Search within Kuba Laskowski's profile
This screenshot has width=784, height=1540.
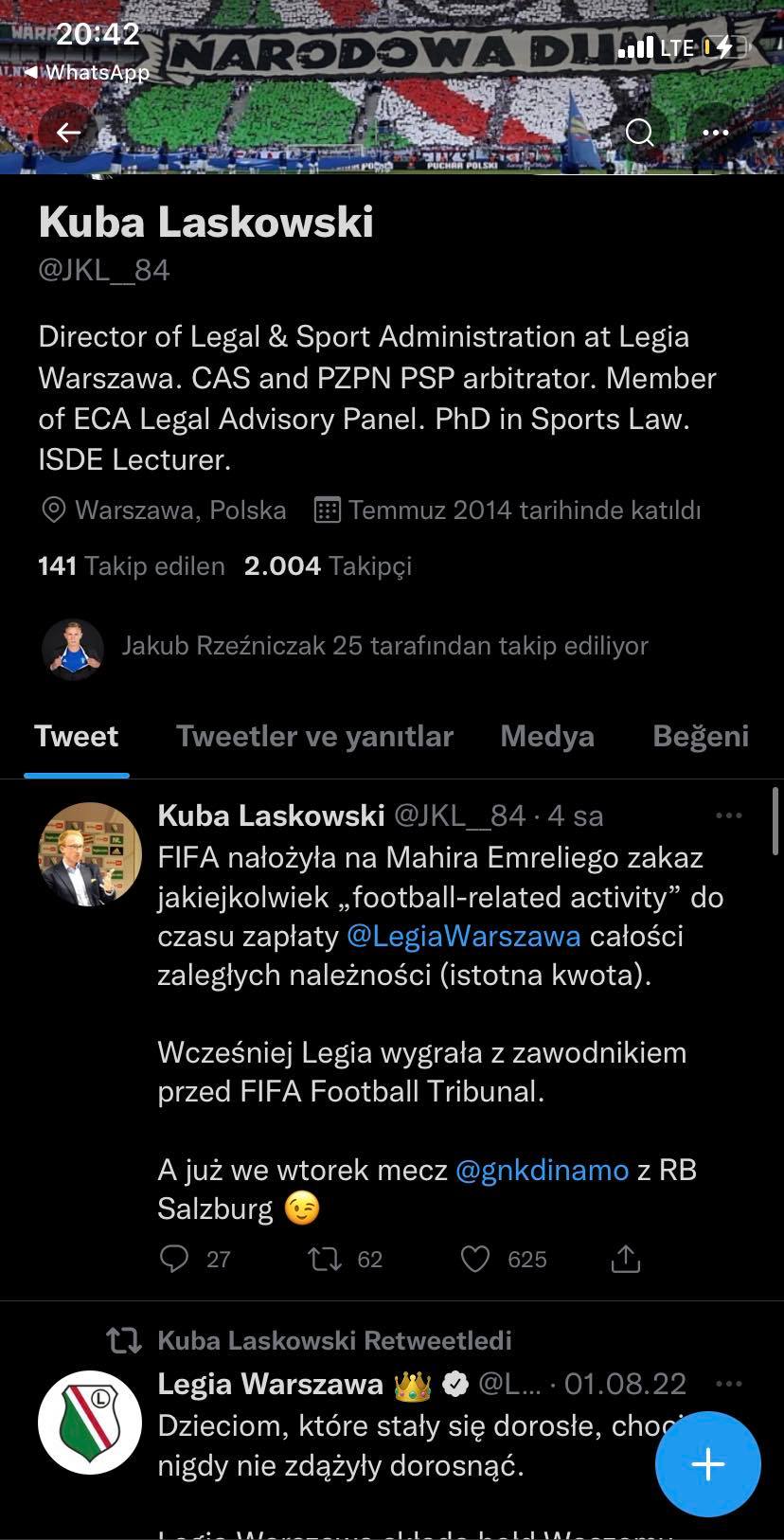click(641, 132)
